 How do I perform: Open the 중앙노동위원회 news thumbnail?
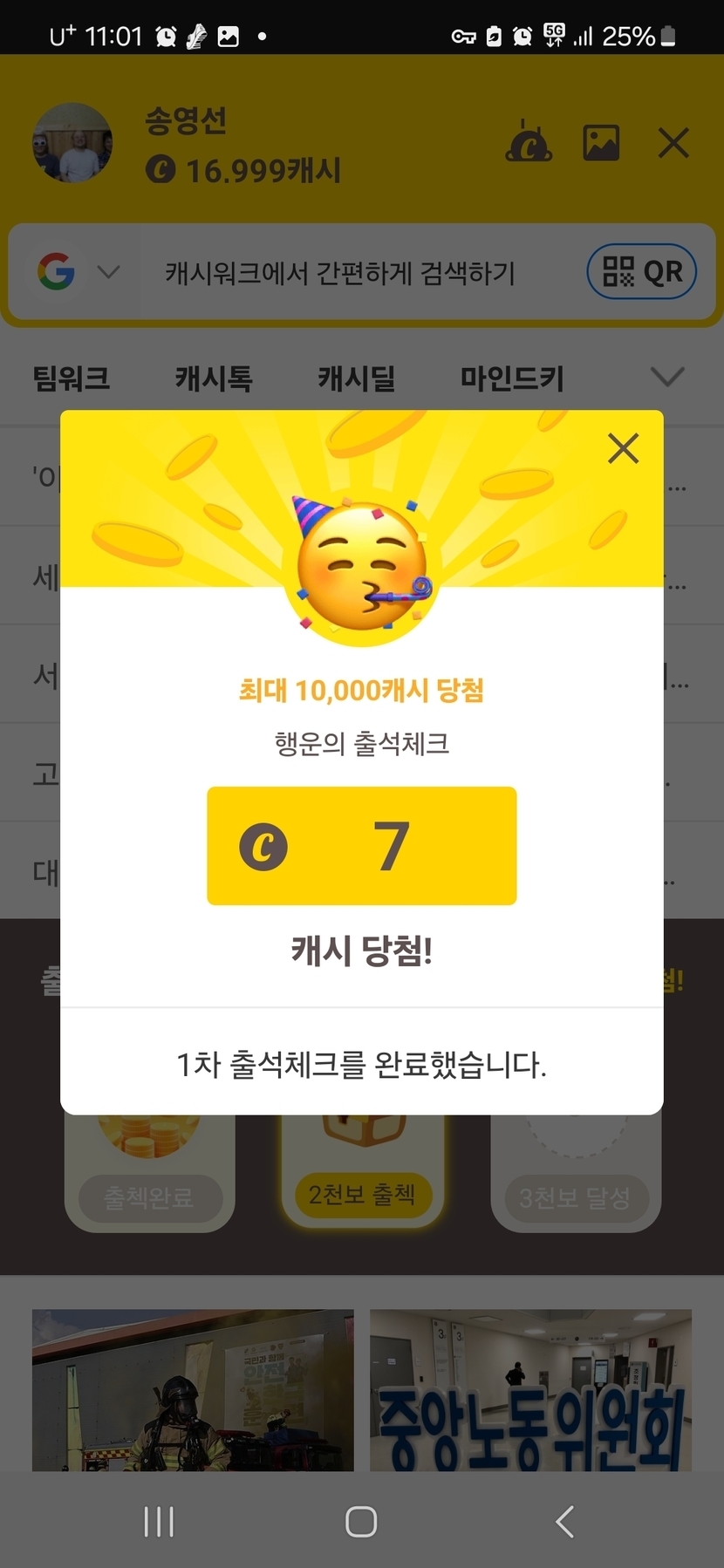tap(530, 1390)
